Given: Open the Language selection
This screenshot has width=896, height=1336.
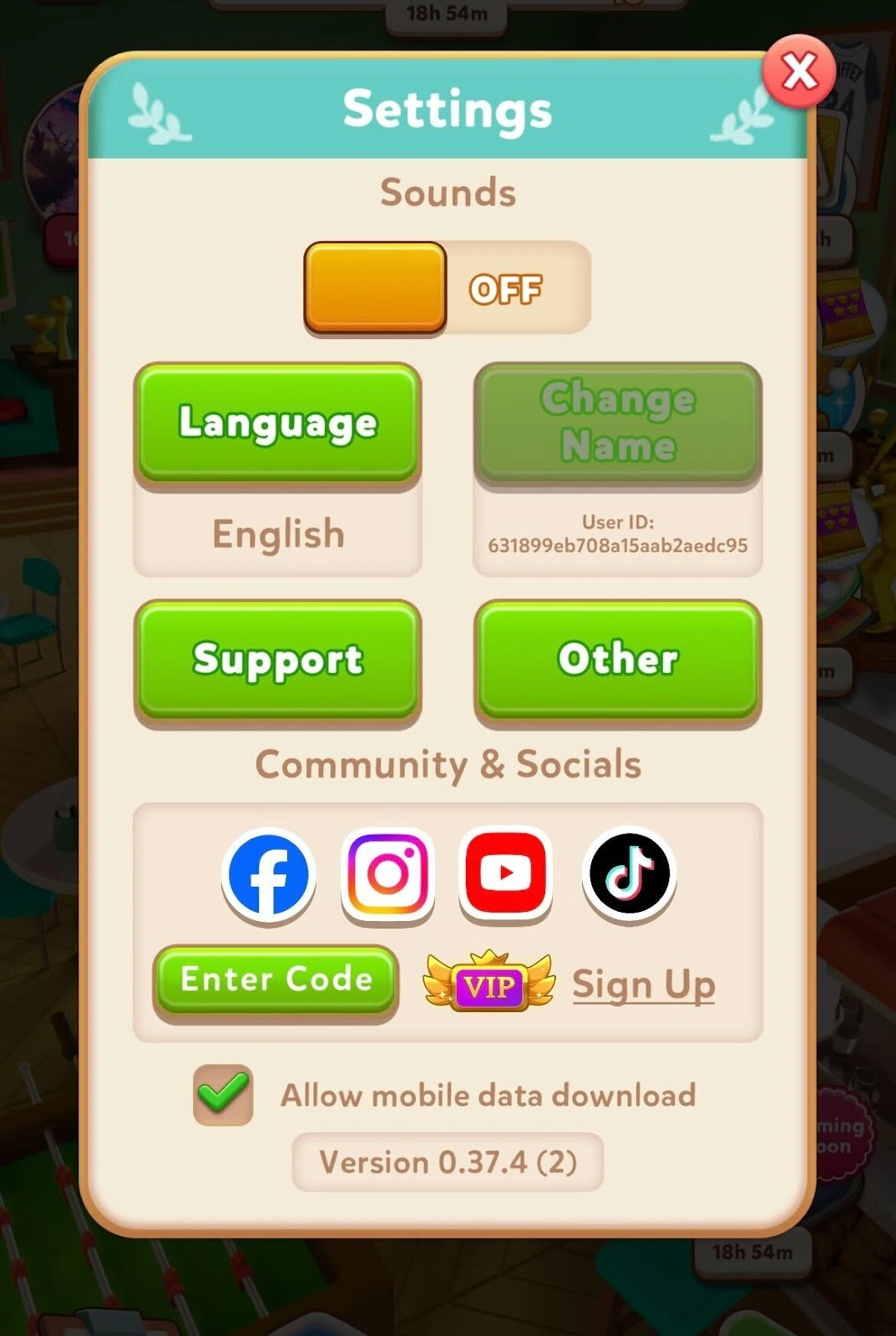Looking at the screenshot, I should 277,423.
